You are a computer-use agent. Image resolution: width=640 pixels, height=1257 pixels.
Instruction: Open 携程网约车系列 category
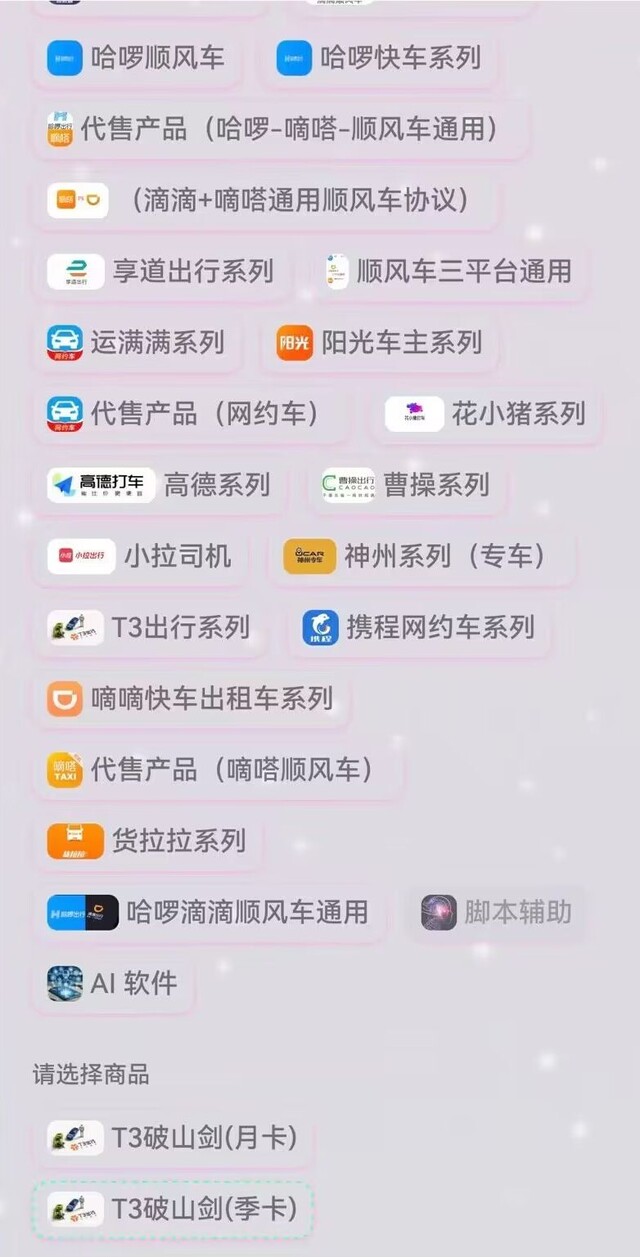419,628
